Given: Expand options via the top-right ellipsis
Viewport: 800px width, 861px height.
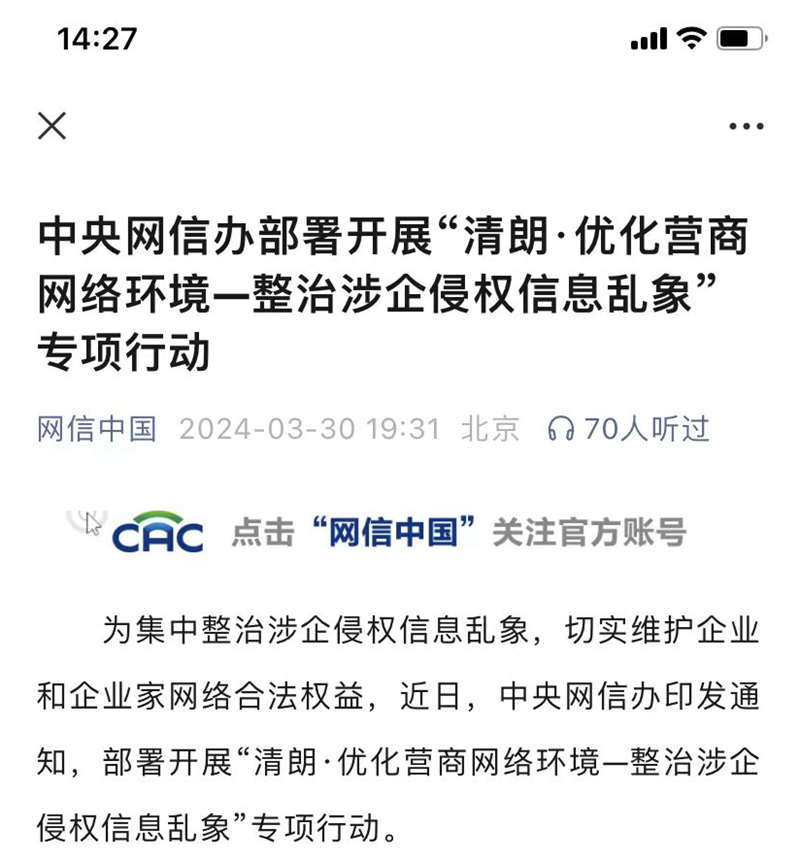Looking at the screenshot, I should 744,127.
